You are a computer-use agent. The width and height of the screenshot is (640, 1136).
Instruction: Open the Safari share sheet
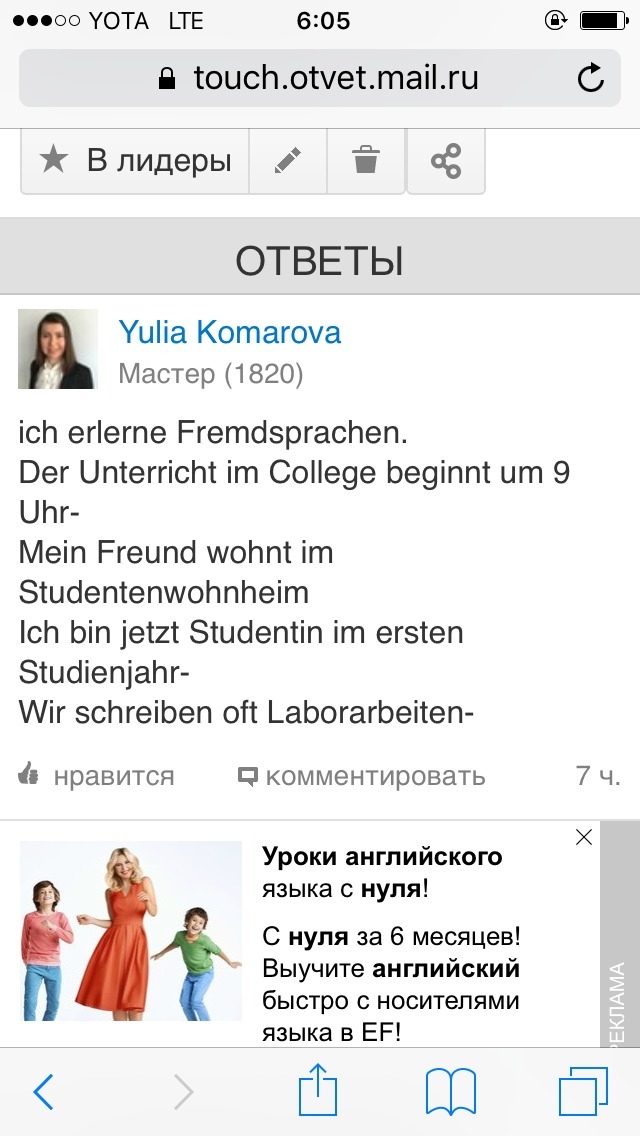318,1090
